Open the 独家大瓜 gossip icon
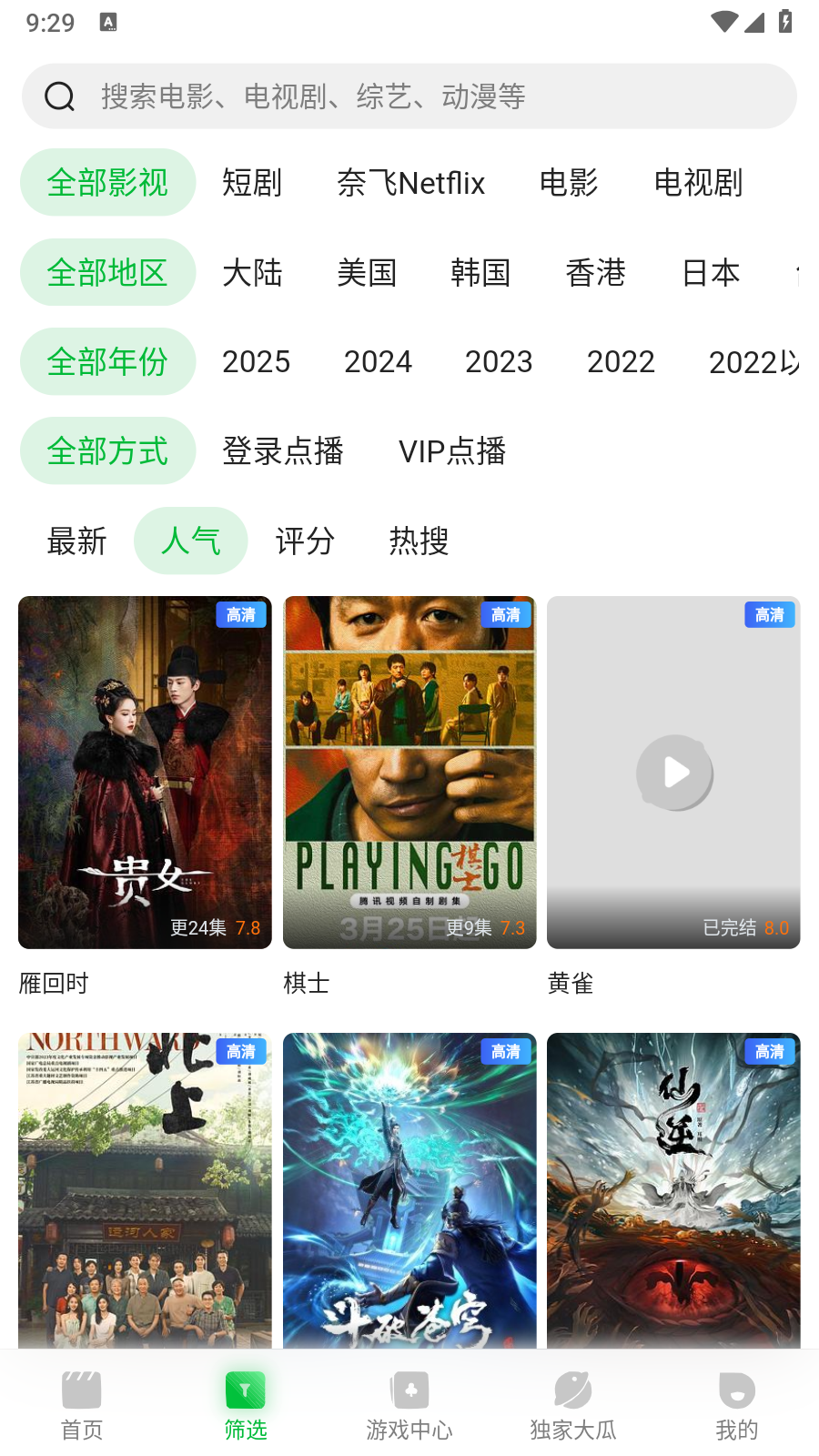 [x=572, y=1390]
